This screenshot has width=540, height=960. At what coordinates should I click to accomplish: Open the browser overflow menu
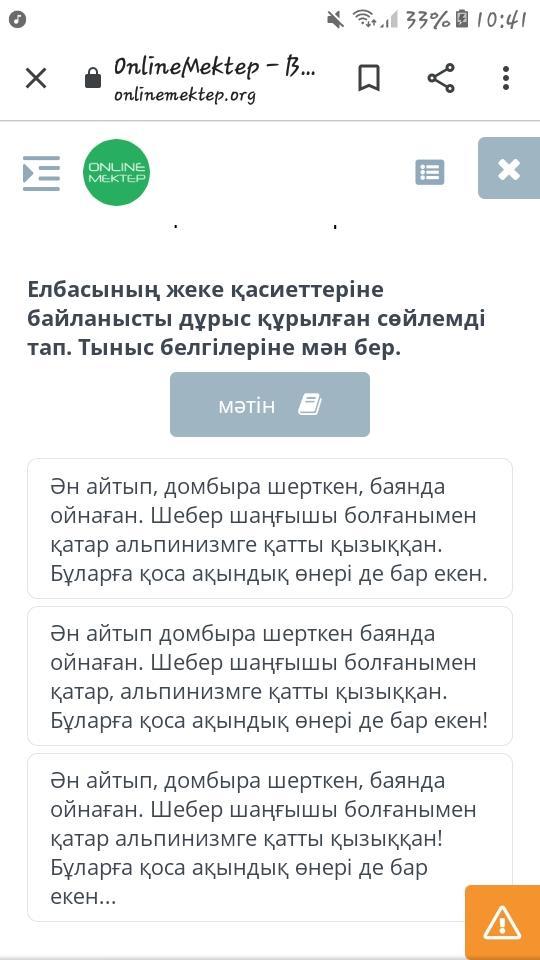pos(506,78)
